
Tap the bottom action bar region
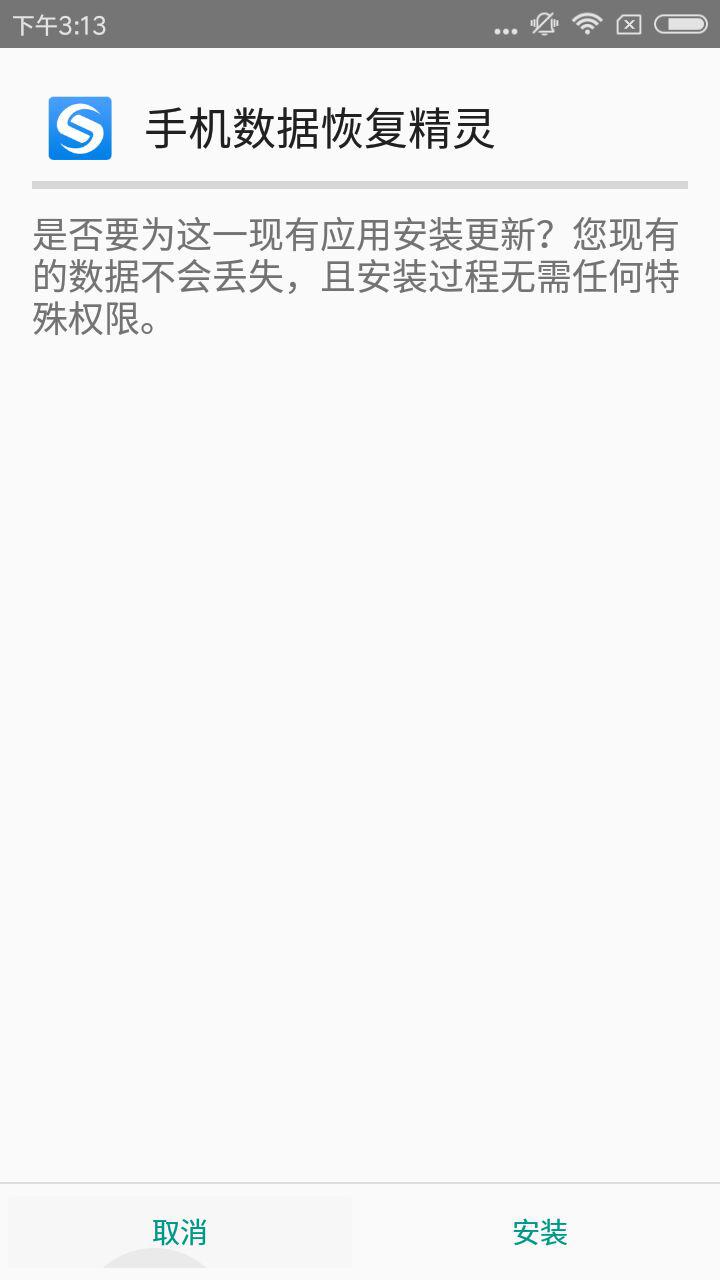(360, 1233)
